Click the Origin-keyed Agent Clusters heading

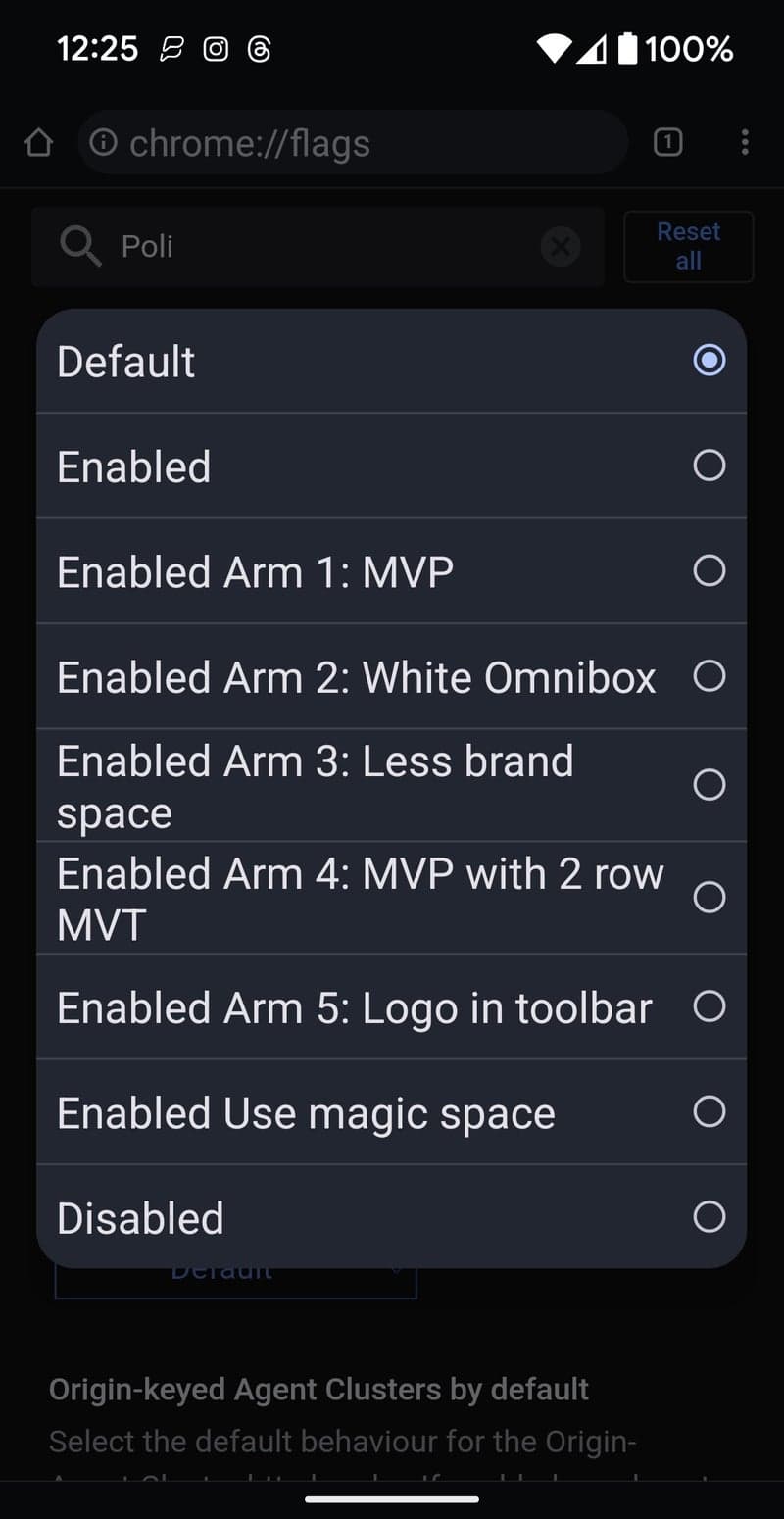(x=318, y=1389)
